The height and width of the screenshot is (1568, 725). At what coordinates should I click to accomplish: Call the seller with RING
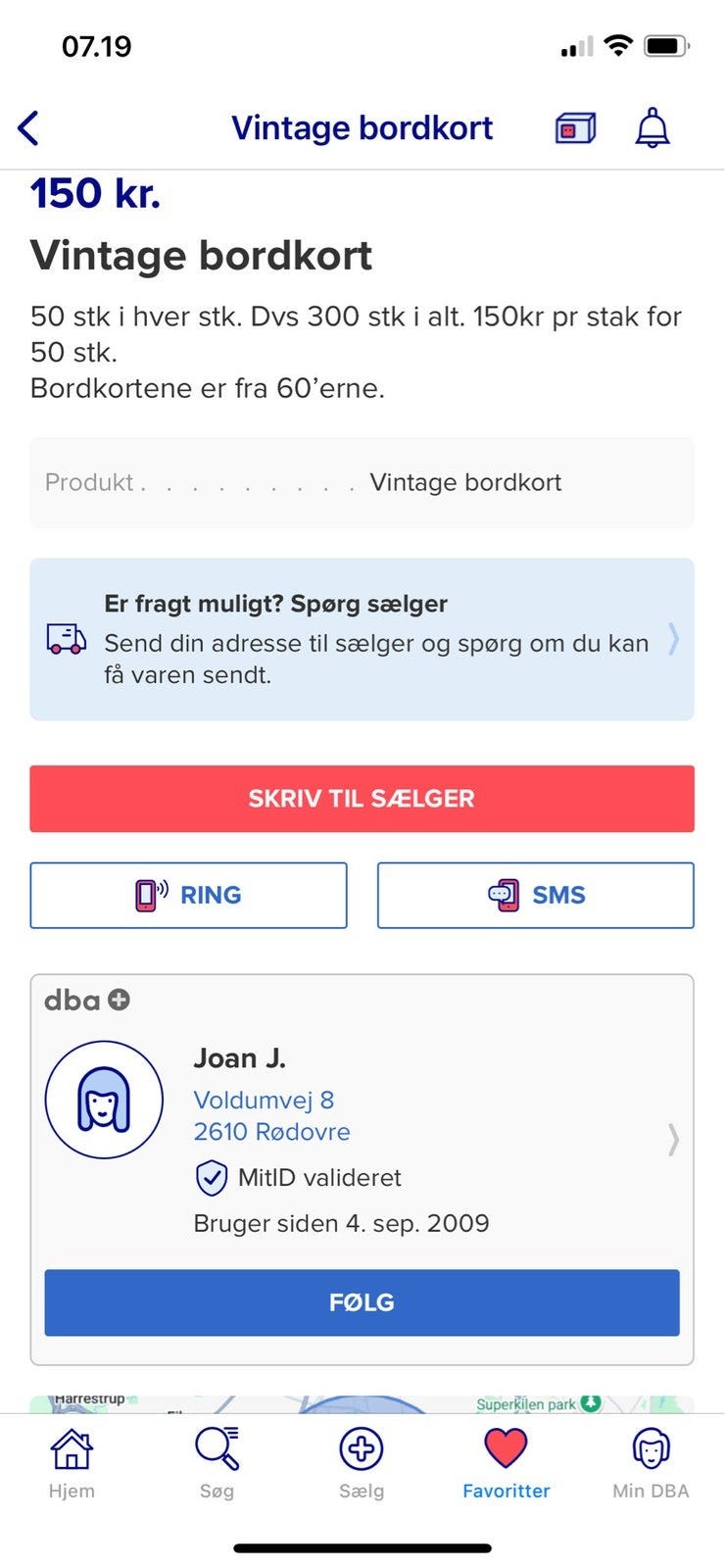pos(188,895)
